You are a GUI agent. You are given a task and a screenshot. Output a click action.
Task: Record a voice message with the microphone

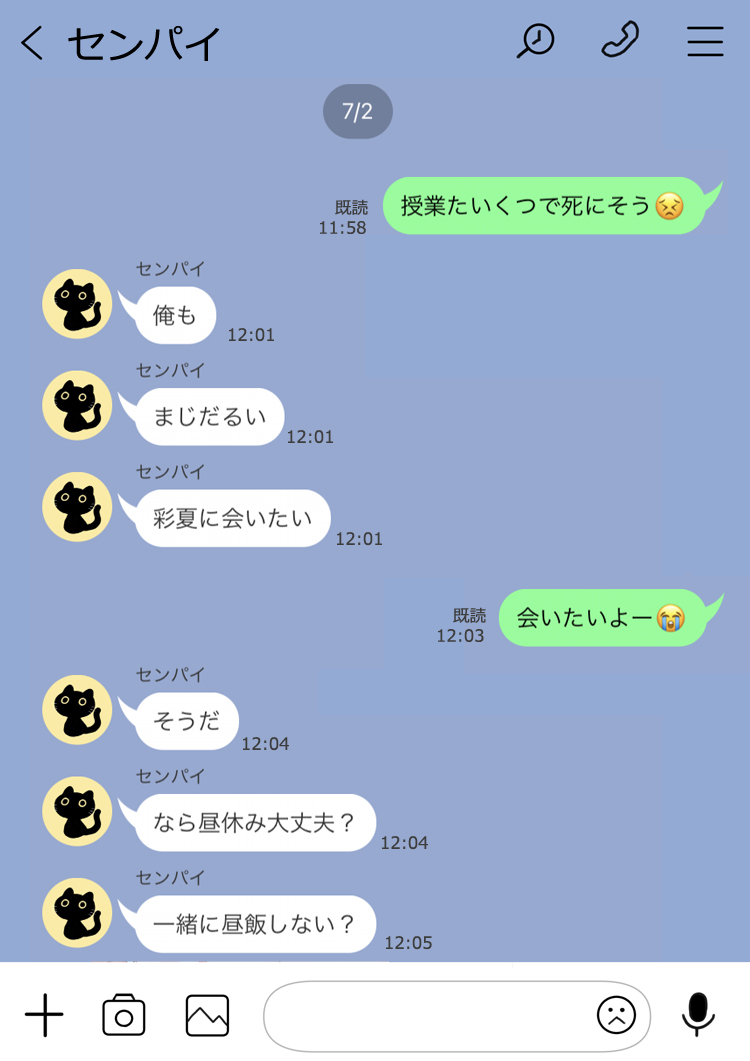(698, 1014)
